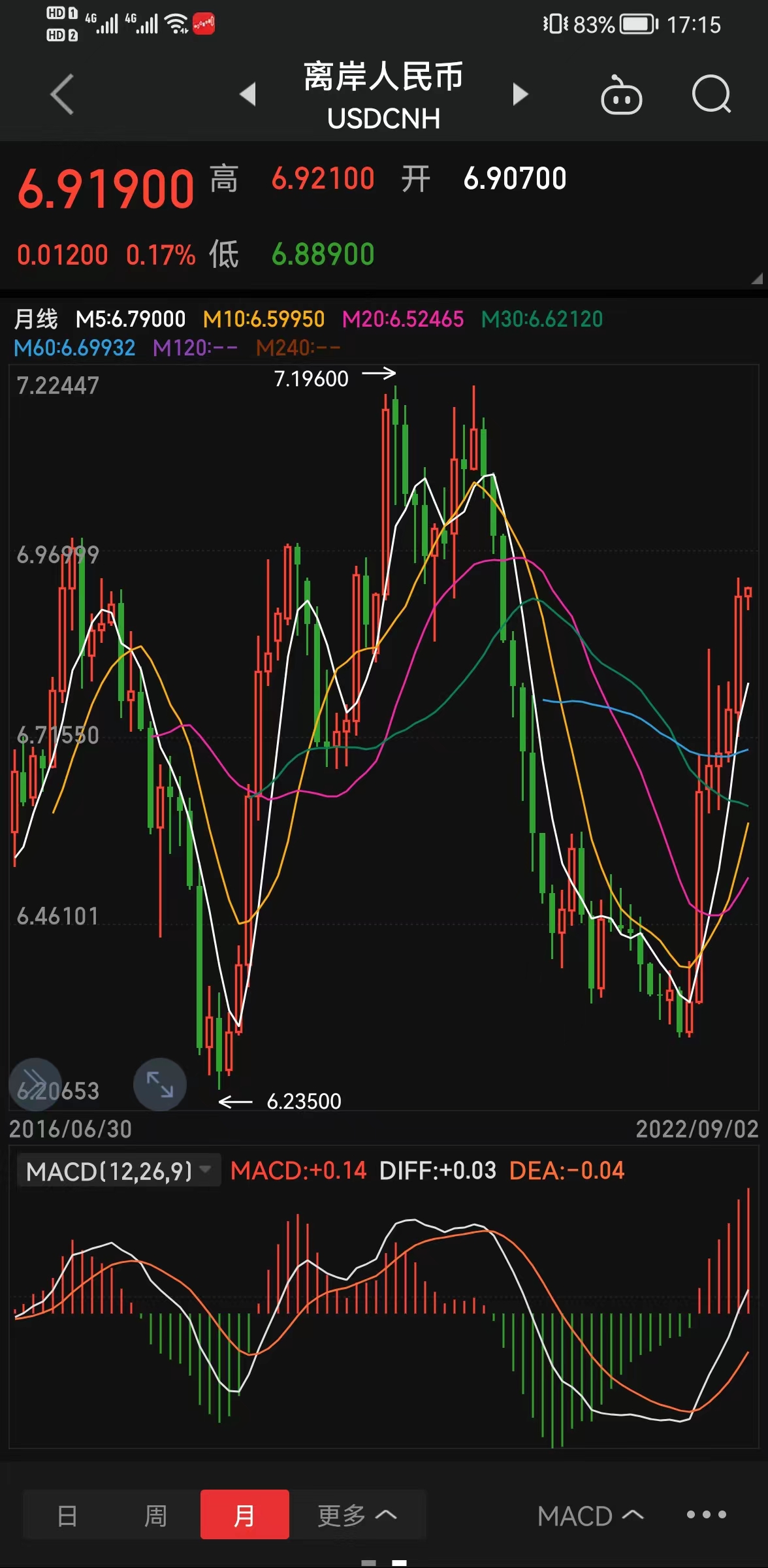Open the bottom MACD indicator selector
This screenshot has width=768, height=1568.
(x=590, y=1516)
